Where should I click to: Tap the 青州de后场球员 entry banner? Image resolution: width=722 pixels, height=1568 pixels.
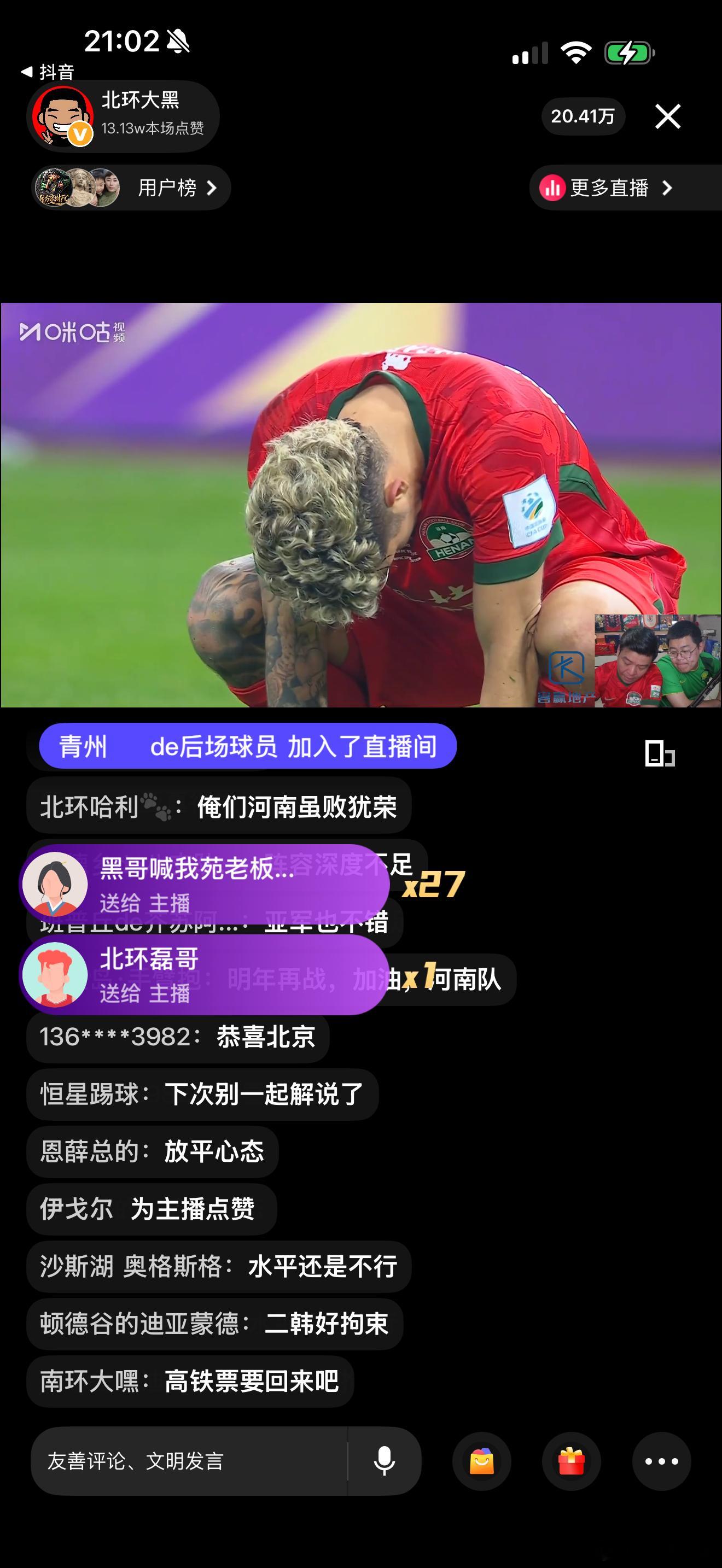coord(243,746)
